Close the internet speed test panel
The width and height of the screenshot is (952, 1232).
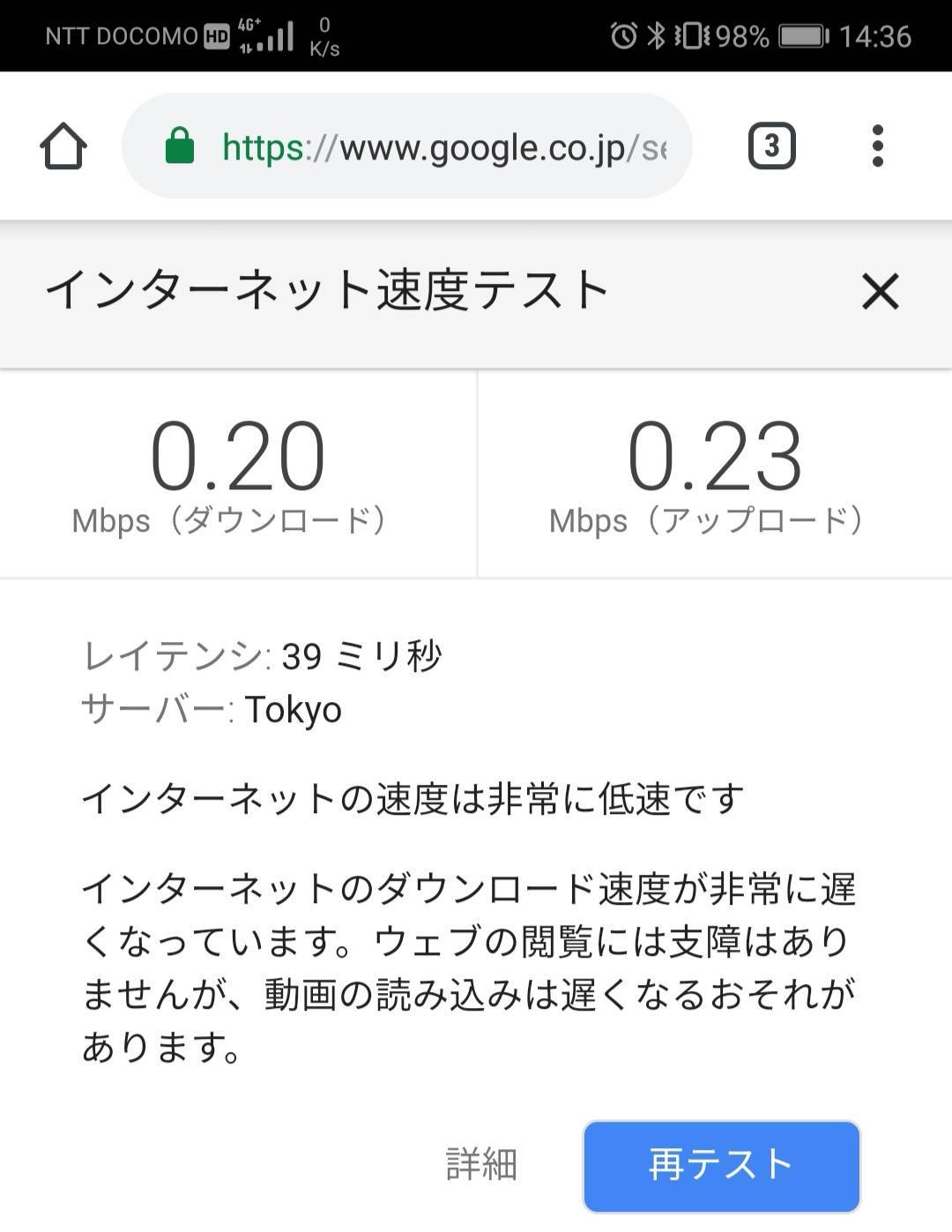point(881,291)
